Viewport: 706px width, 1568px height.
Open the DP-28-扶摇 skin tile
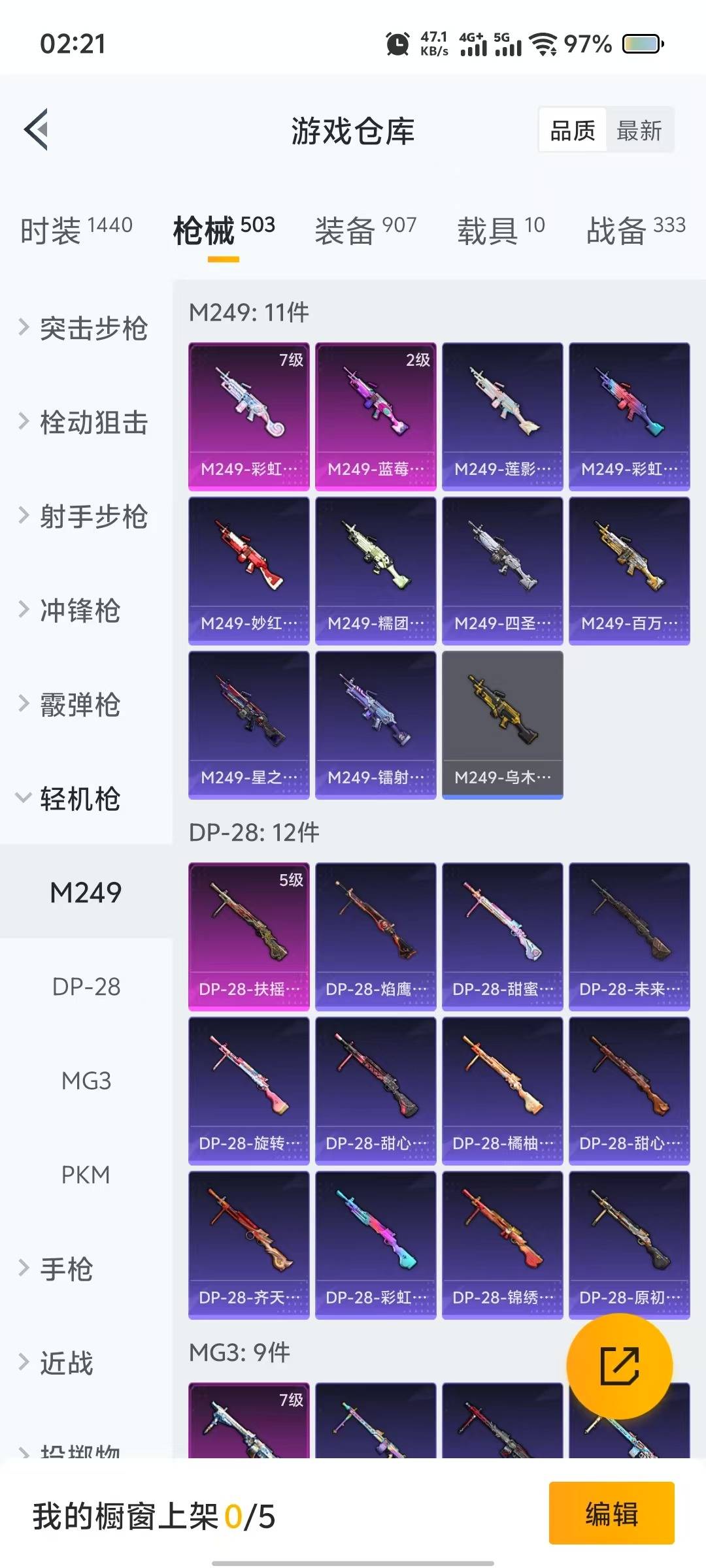coord(248,936)
